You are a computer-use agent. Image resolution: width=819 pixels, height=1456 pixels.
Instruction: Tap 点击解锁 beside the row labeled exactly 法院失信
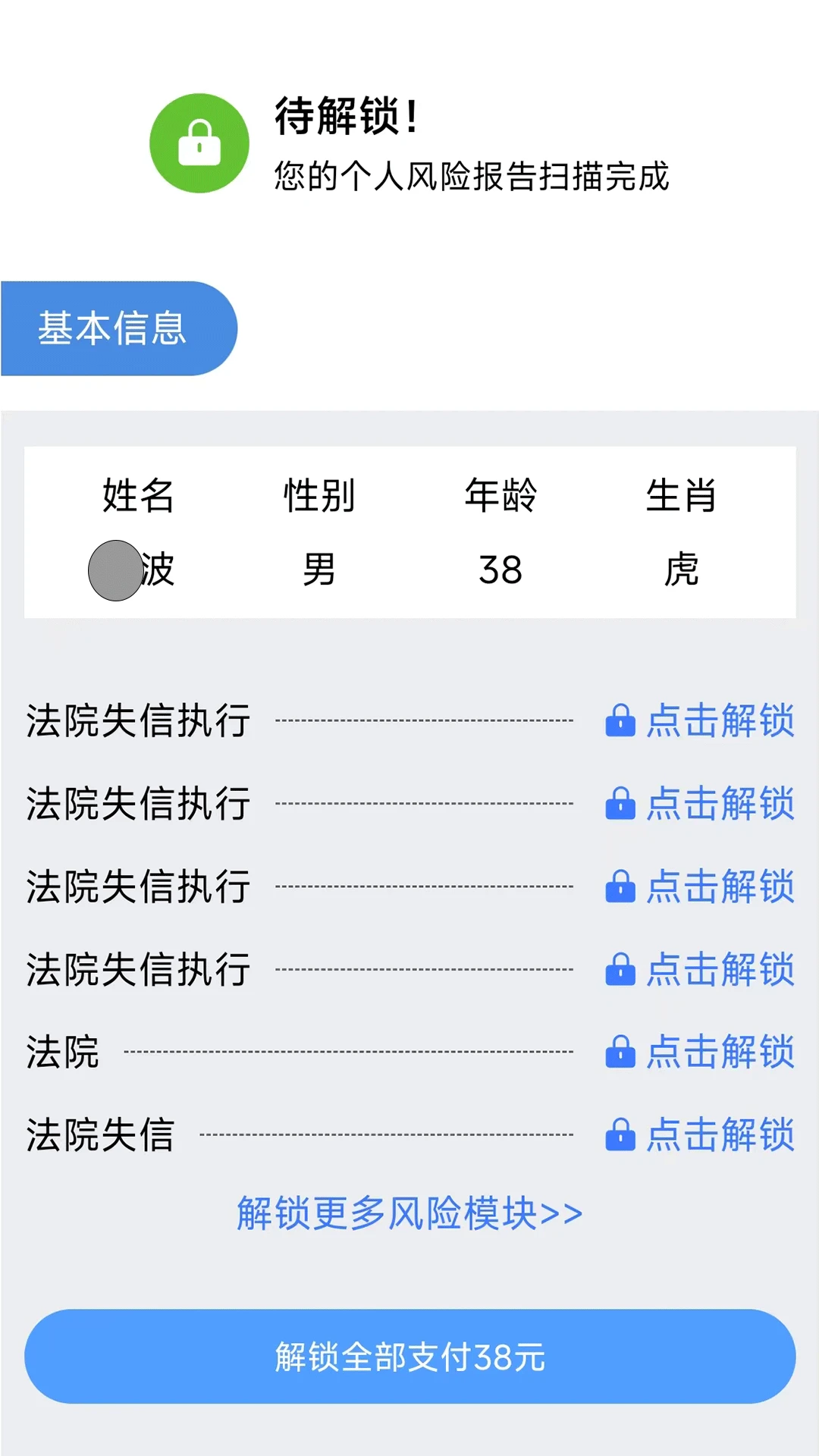699,1135
